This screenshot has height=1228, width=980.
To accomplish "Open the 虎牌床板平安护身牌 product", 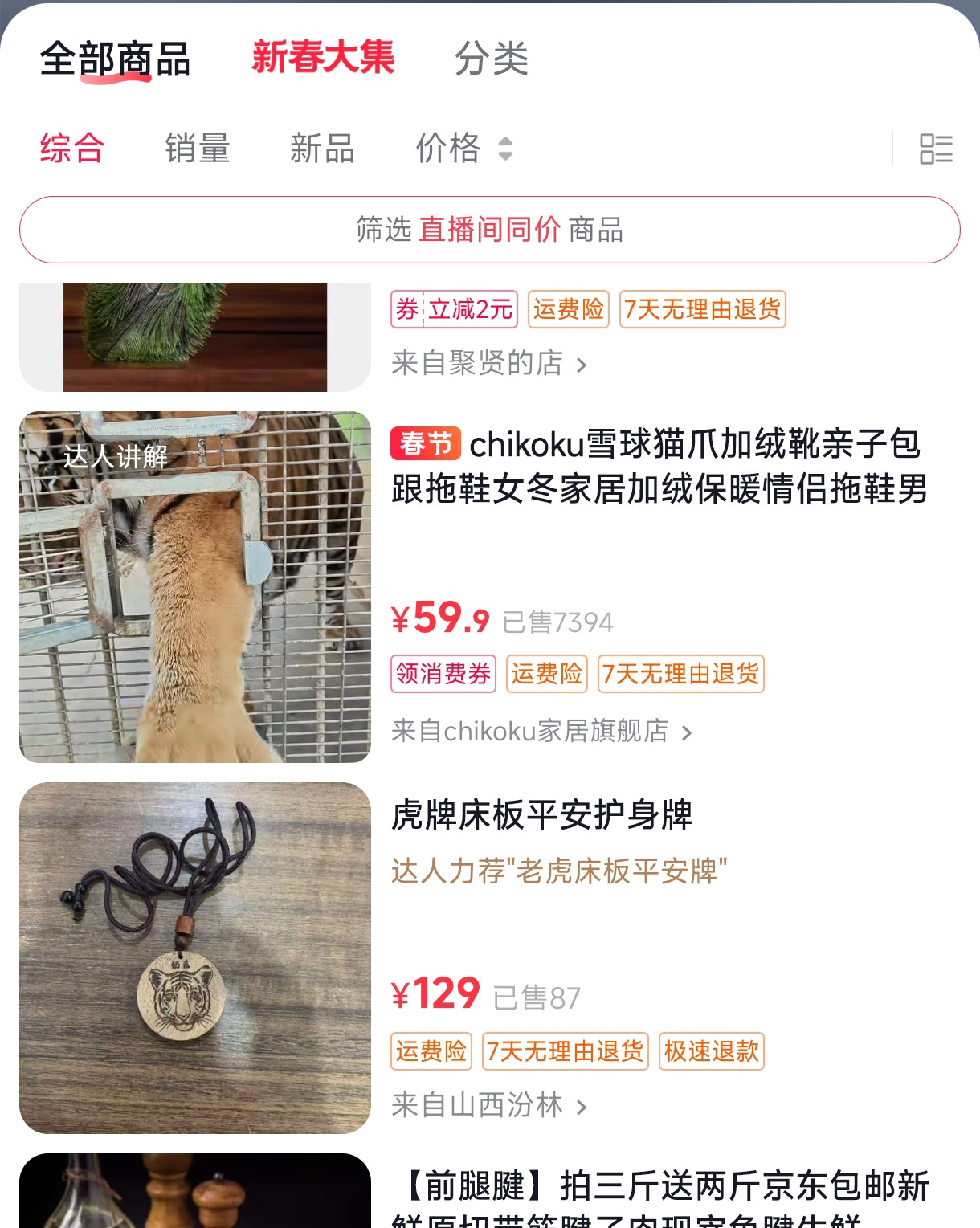I will (542, 815).
